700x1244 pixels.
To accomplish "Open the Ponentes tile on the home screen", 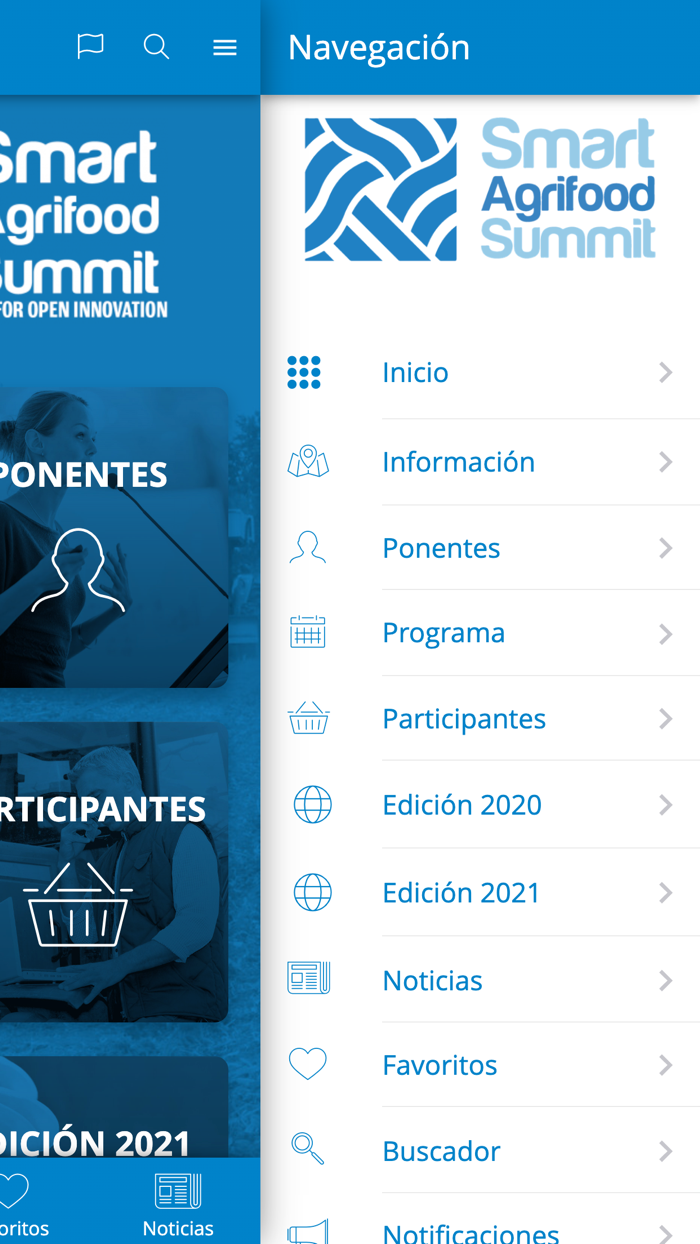I will [x=110, y=537].
